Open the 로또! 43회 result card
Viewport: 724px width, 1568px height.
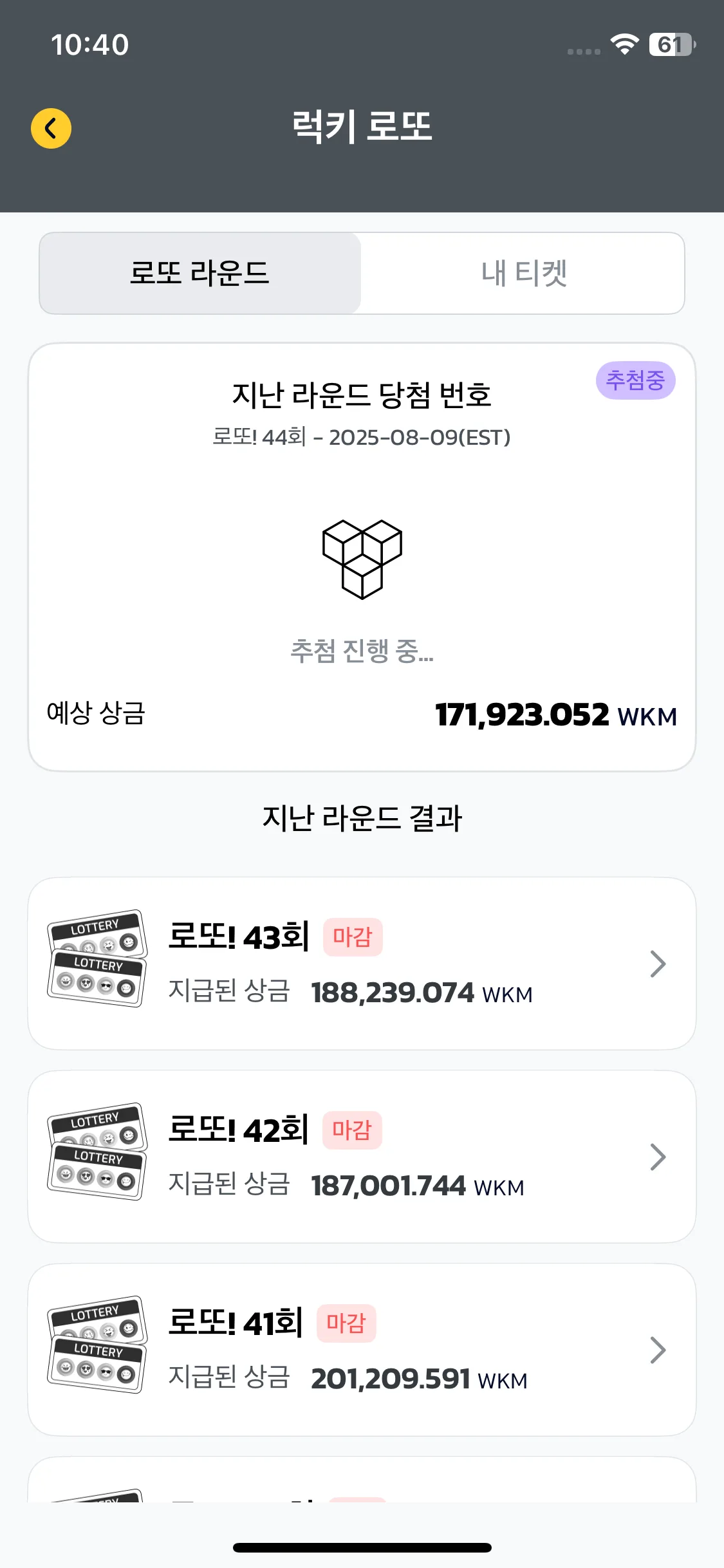pyautogui.click(x=362, y=963)
